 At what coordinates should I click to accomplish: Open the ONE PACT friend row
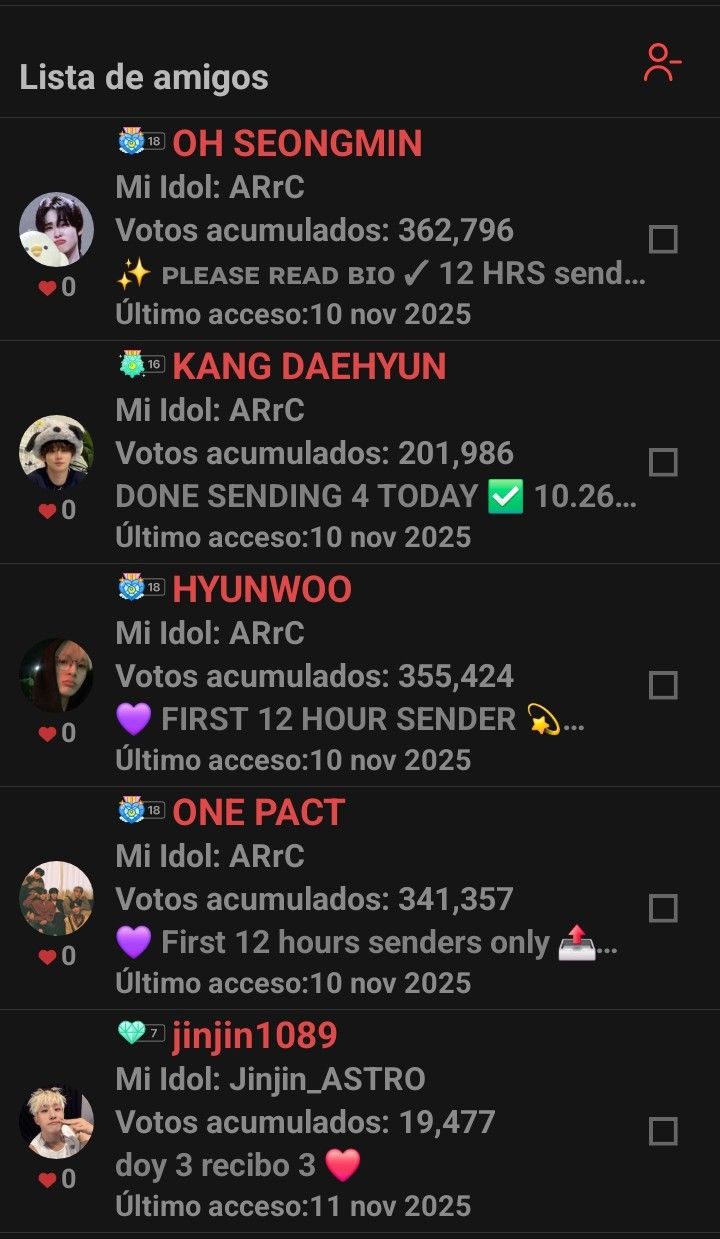(350, 898)
